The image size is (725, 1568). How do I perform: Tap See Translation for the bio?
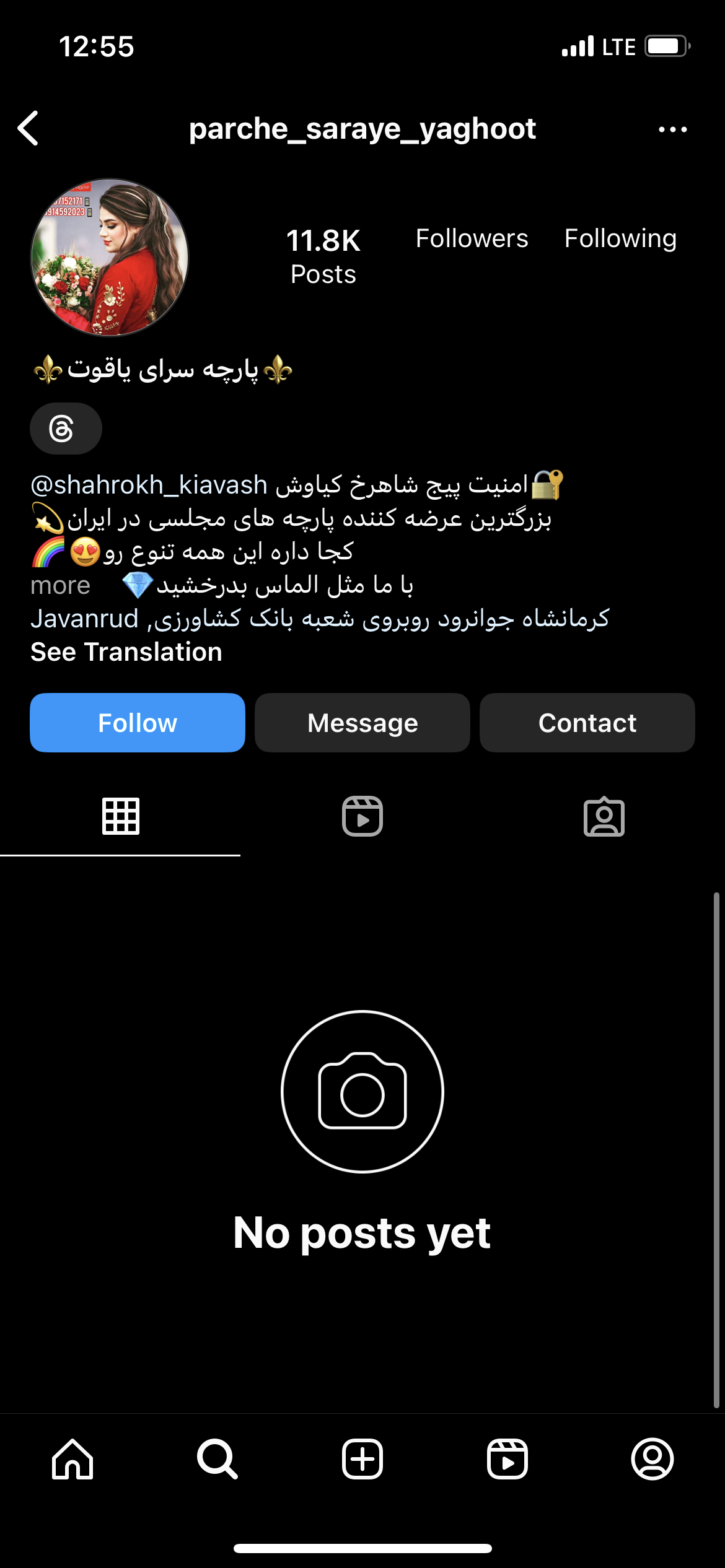coord(126,652)
